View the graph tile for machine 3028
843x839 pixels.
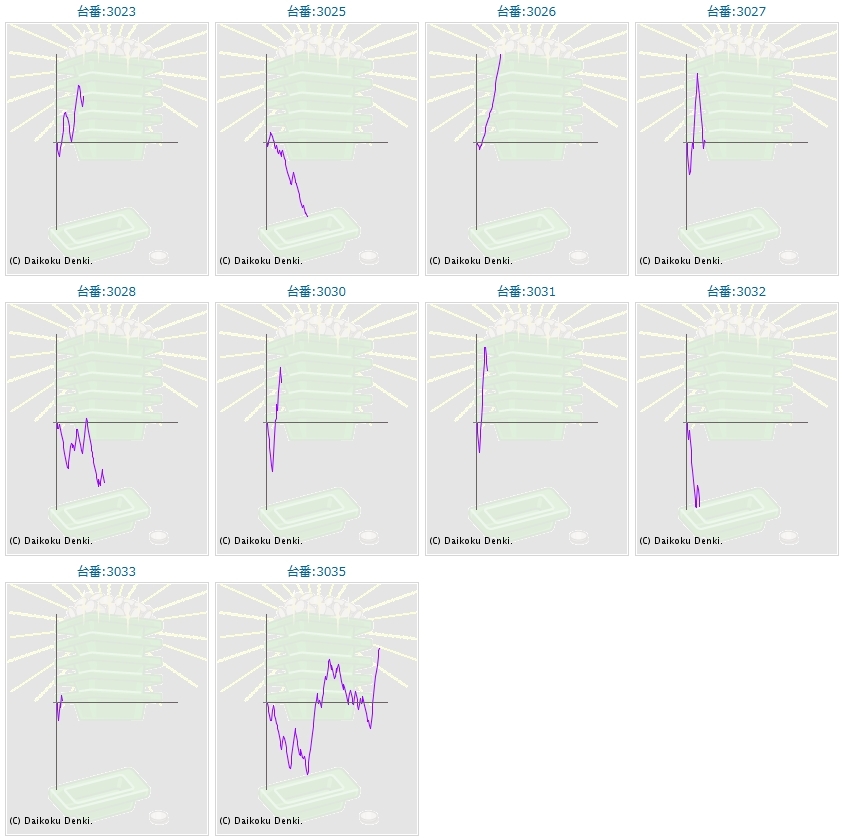tap(107, 429)
